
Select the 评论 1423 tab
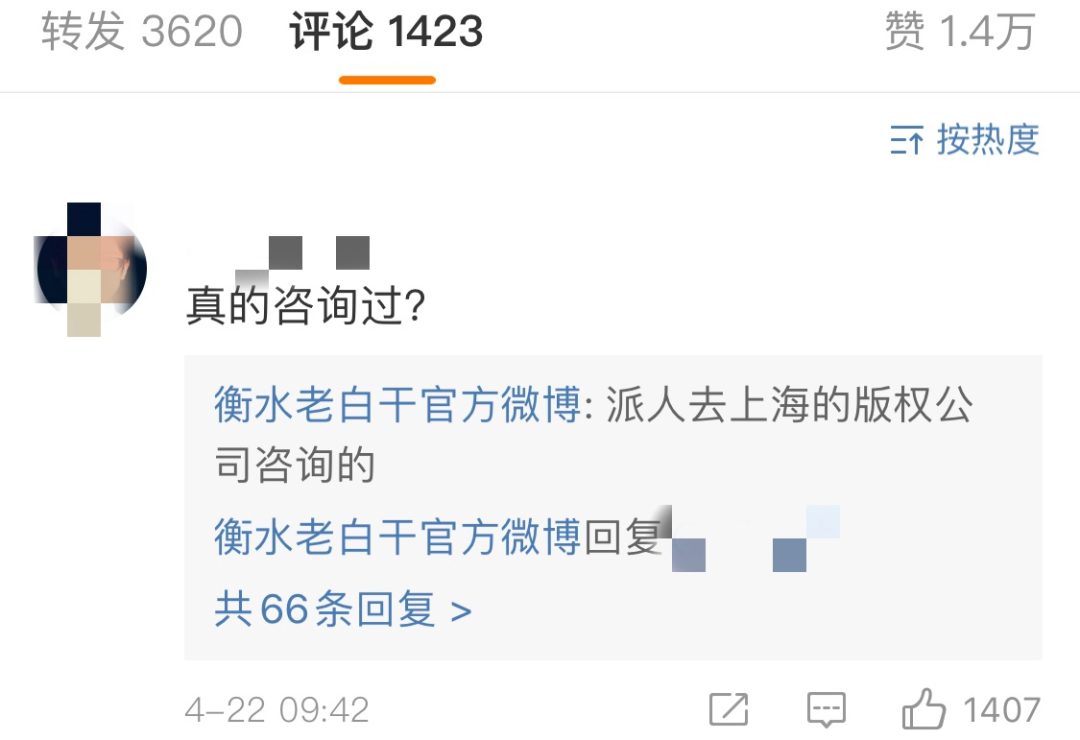pyautogui.click(x=386, y=34)
